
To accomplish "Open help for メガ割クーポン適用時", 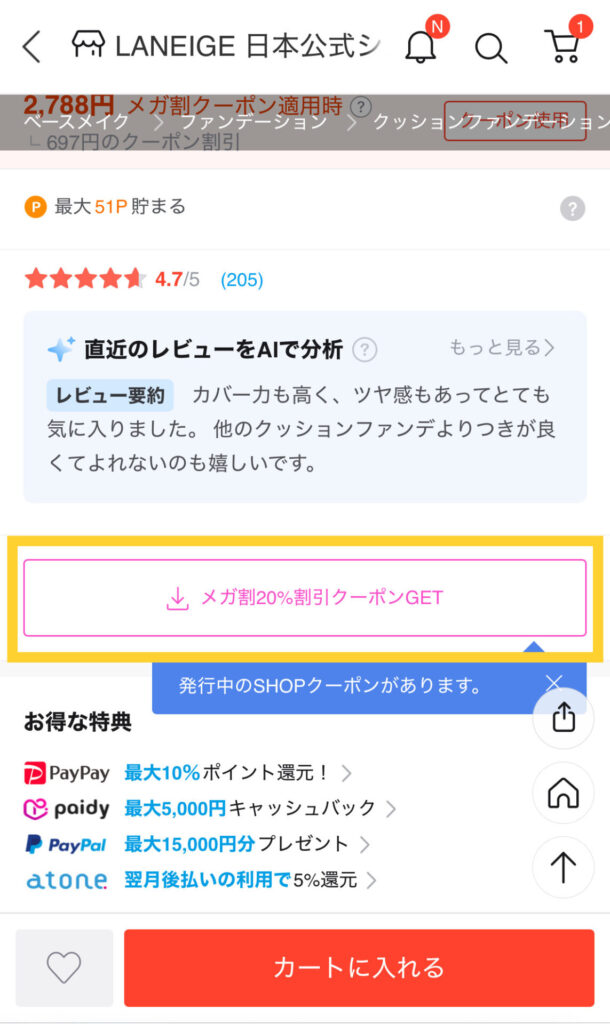I will pyautogui.click(x=361, y=106).
